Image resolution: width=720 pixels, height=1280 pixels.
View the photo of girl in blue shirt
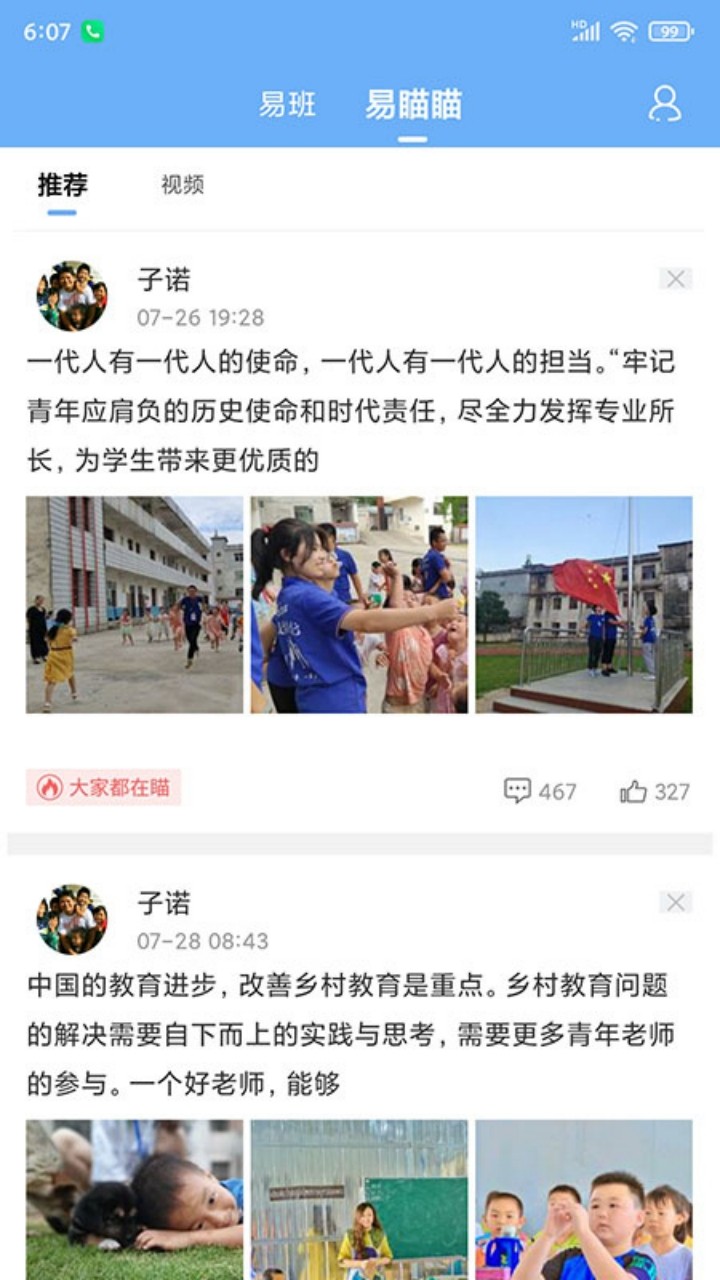point(359,604)
